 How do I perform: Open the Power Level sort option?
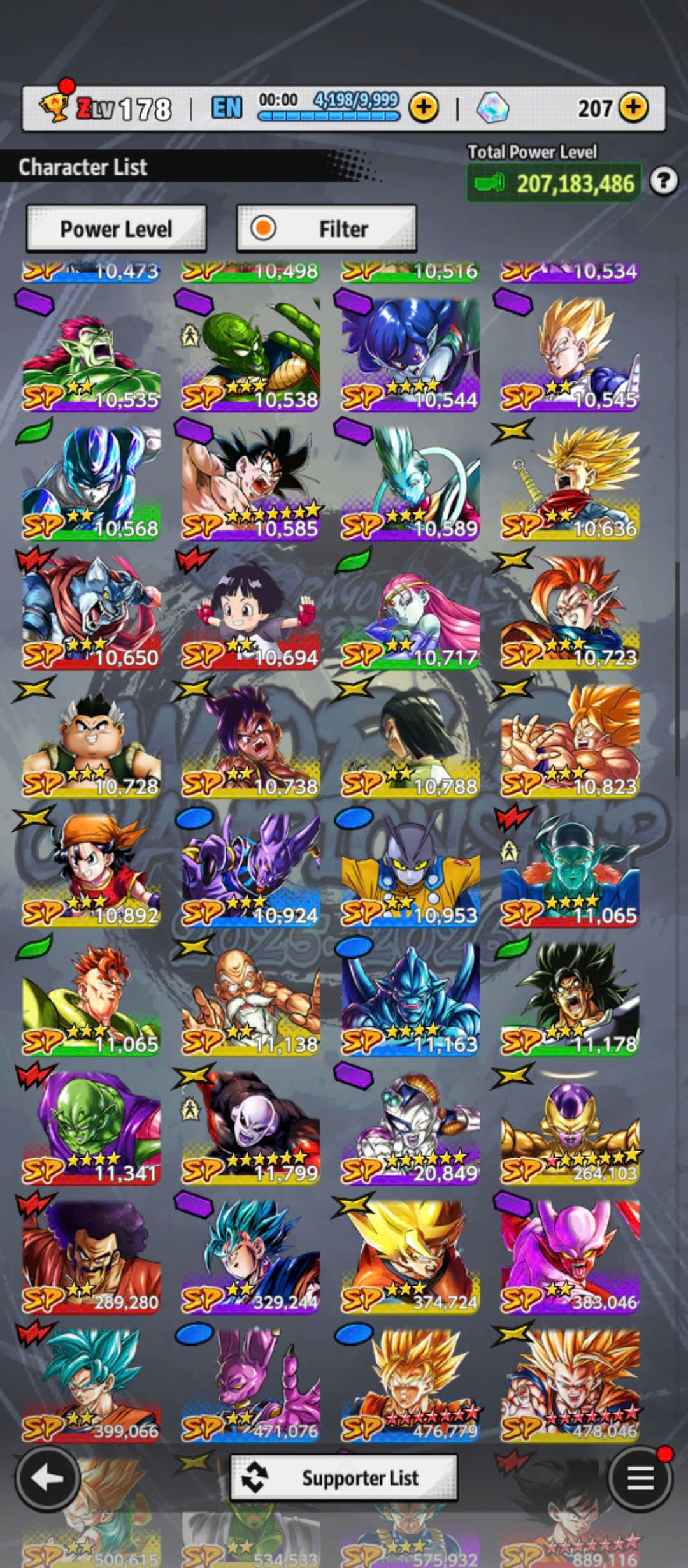116,229
